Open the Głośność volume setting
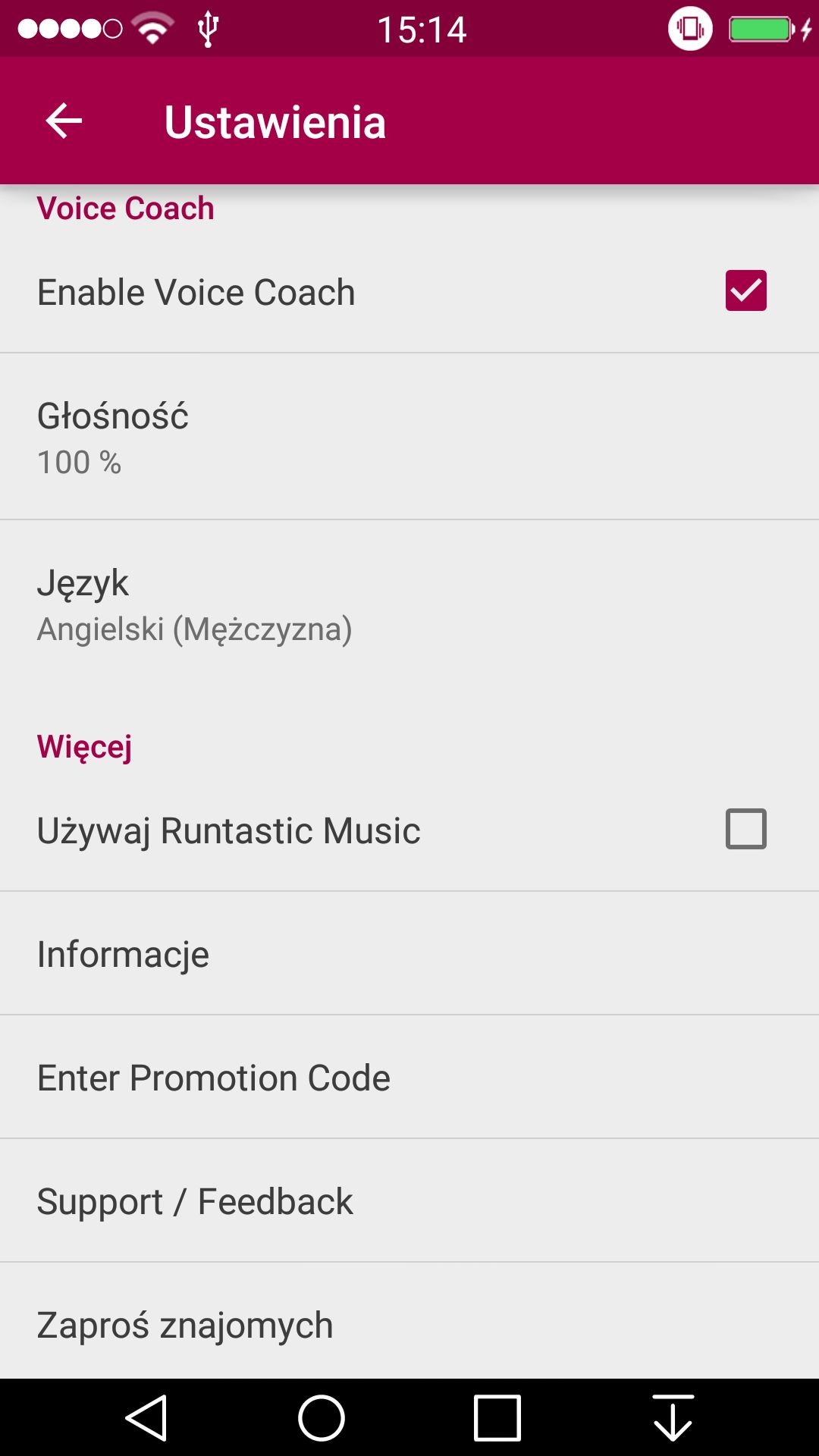Image resolution: width=819 pixels, height=1456 pixels. [x=409, y=437]
